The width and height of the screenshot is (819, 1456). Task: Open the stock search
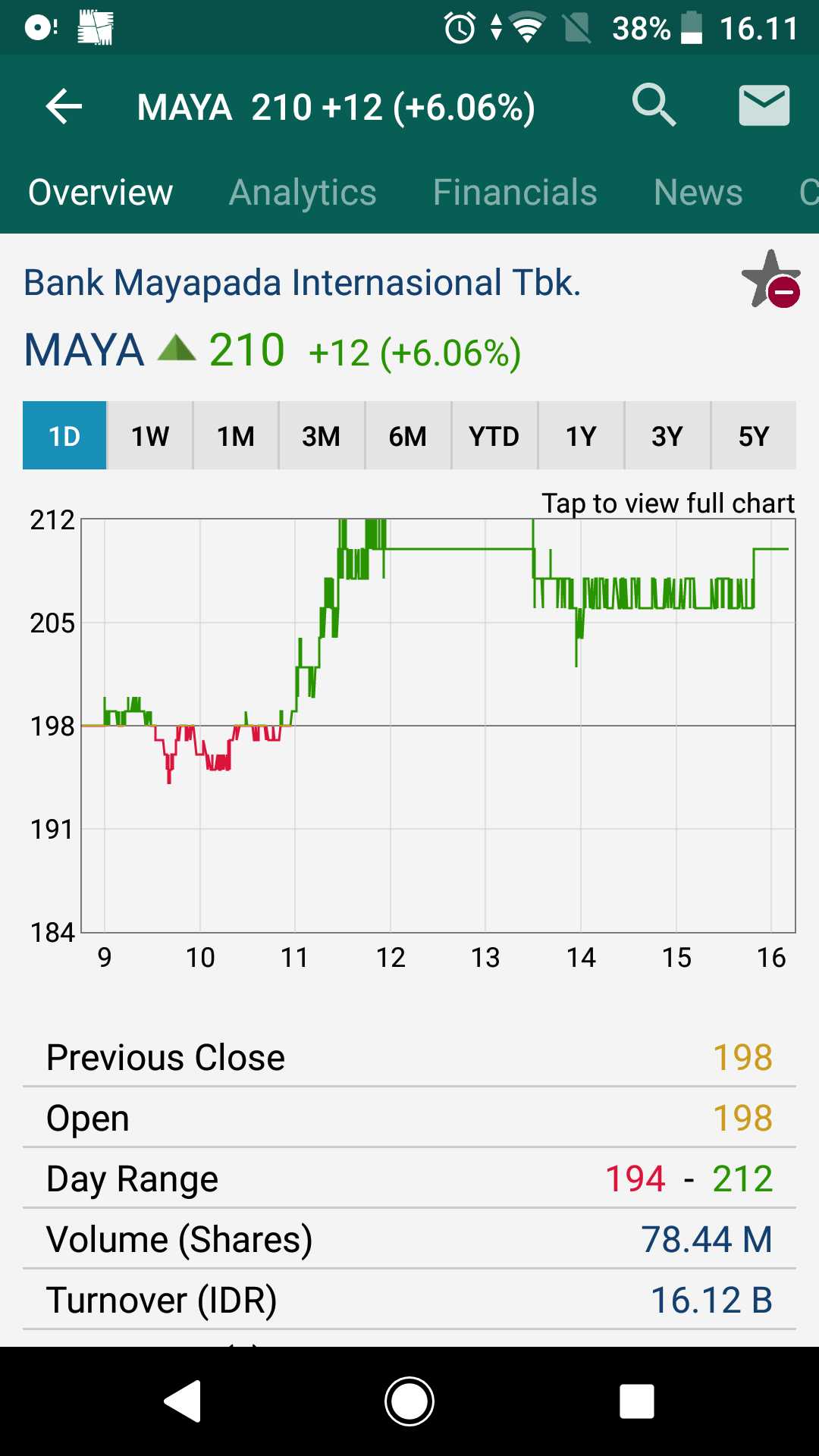tap(654, 105)
